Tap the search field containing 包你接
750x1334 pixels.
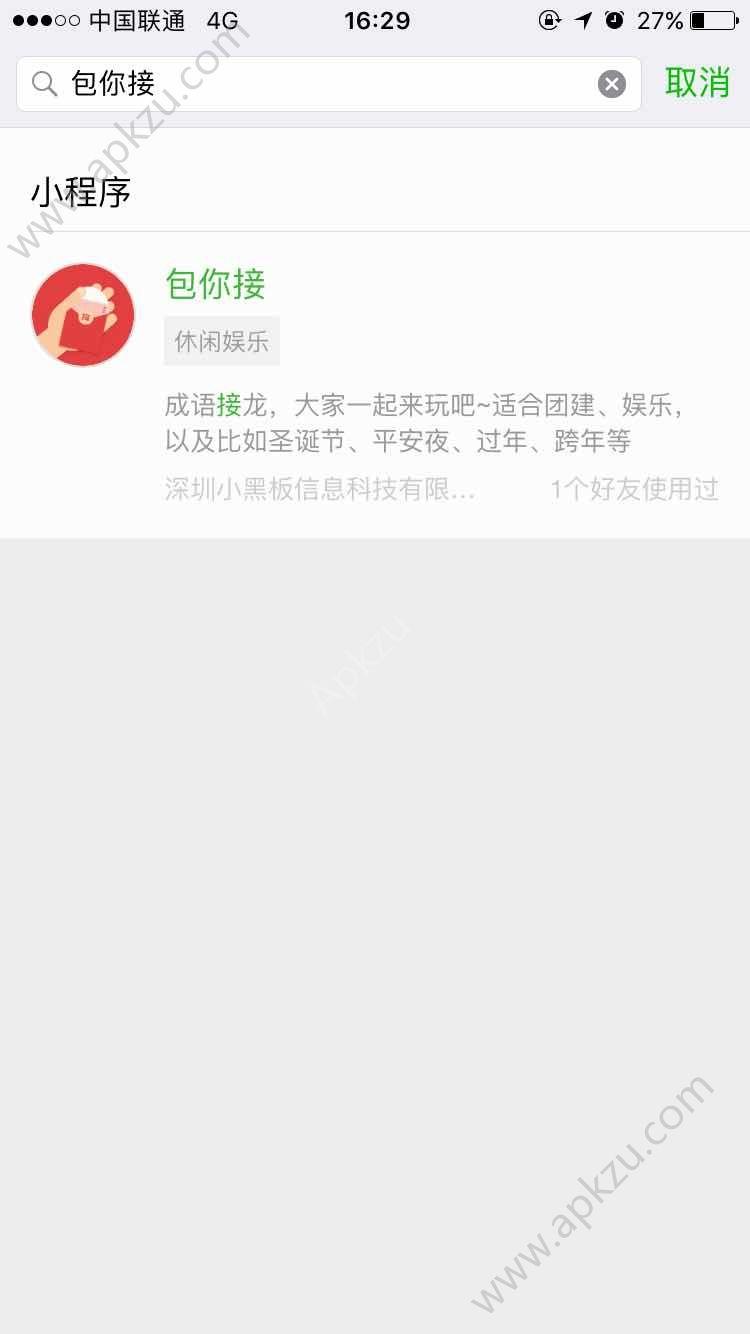pos(328,84)
